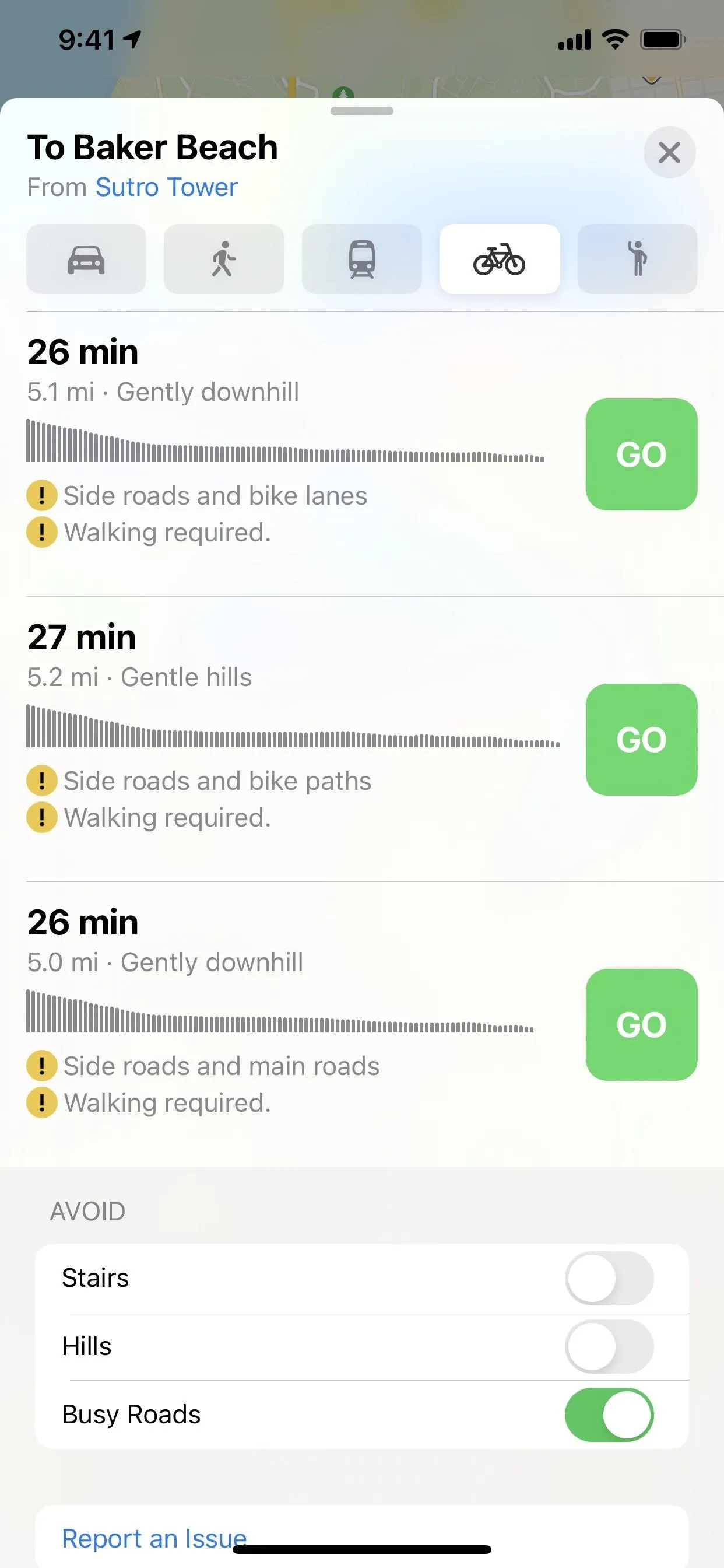
Task: Start the 5.1 mi route with GO
Action: click(x=641, y=454)
